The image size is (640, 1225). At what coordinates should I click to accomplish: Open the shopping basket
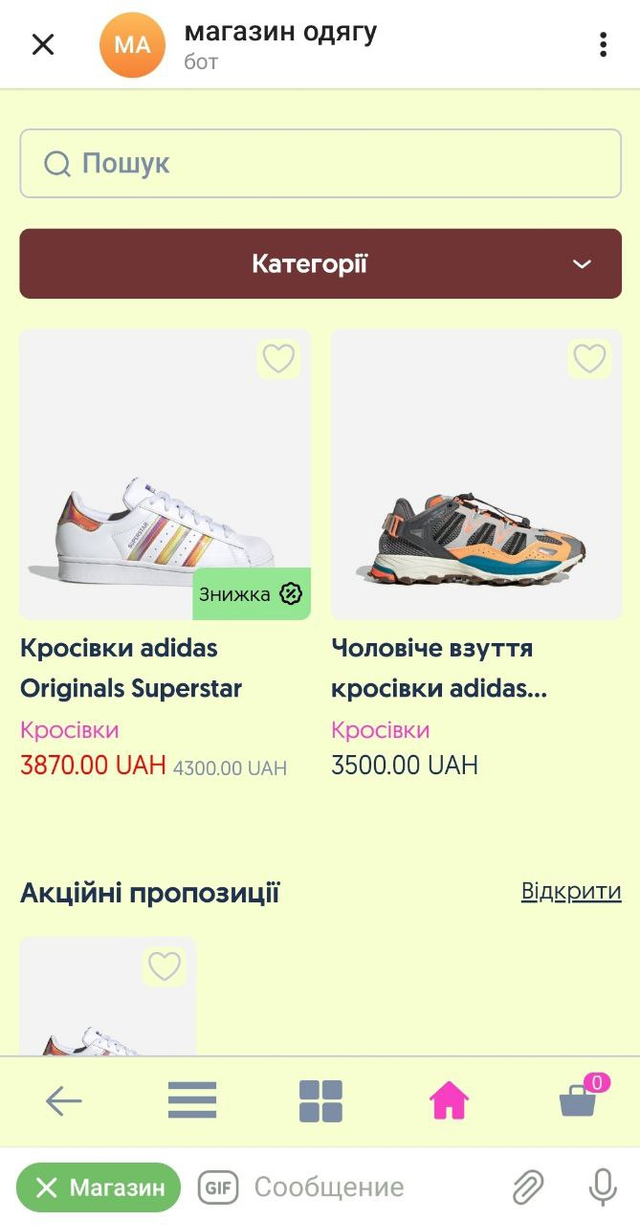click(579, 1100)
